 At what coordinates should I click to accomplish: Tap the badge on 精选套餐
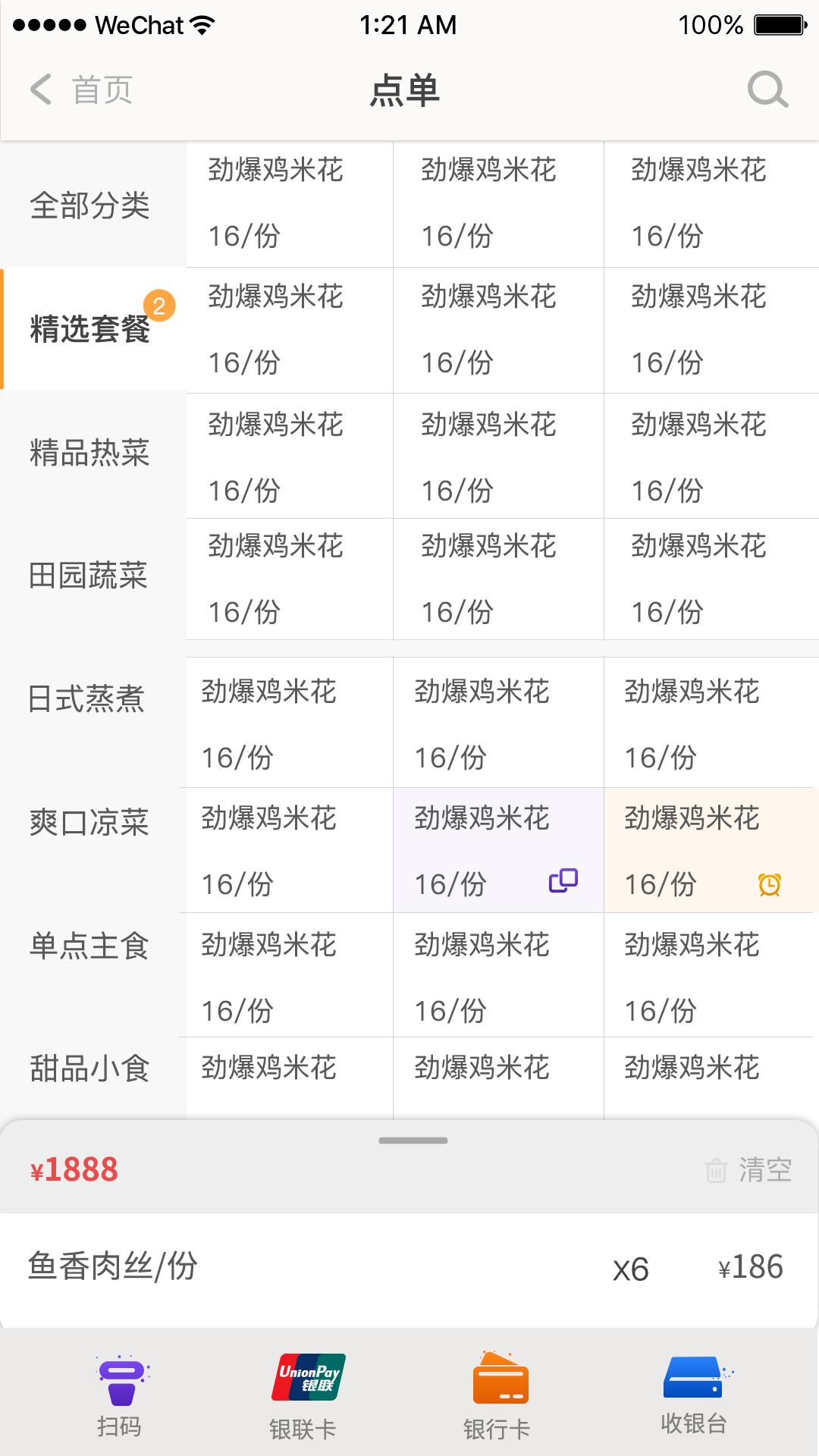[x=159, y=305]
